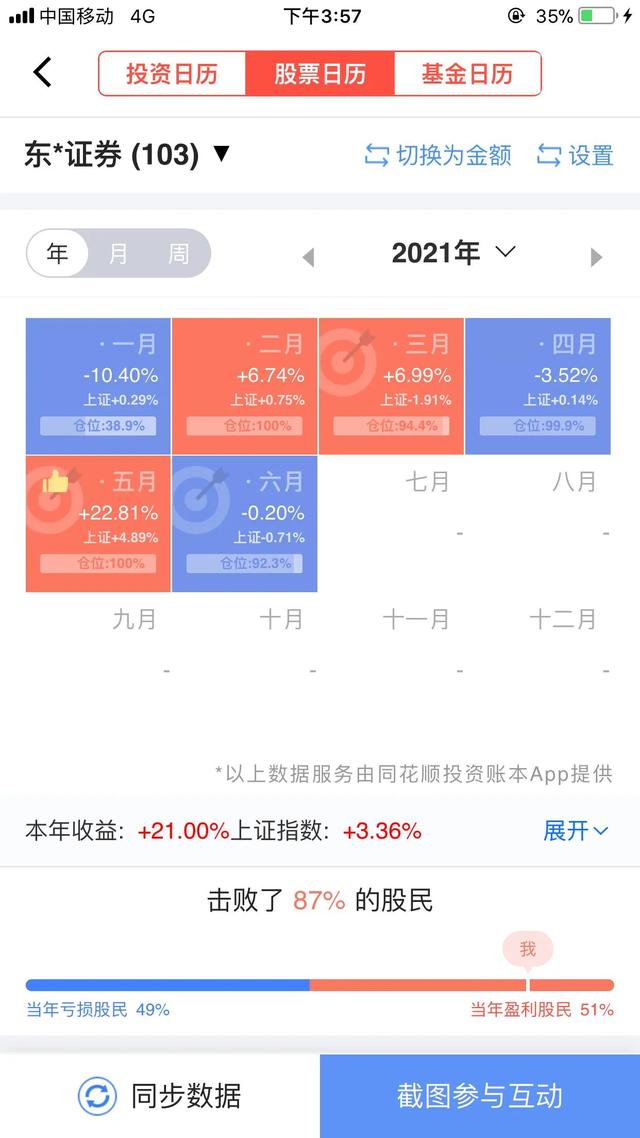Expand yearly returns with 展开

pos(575,831)
